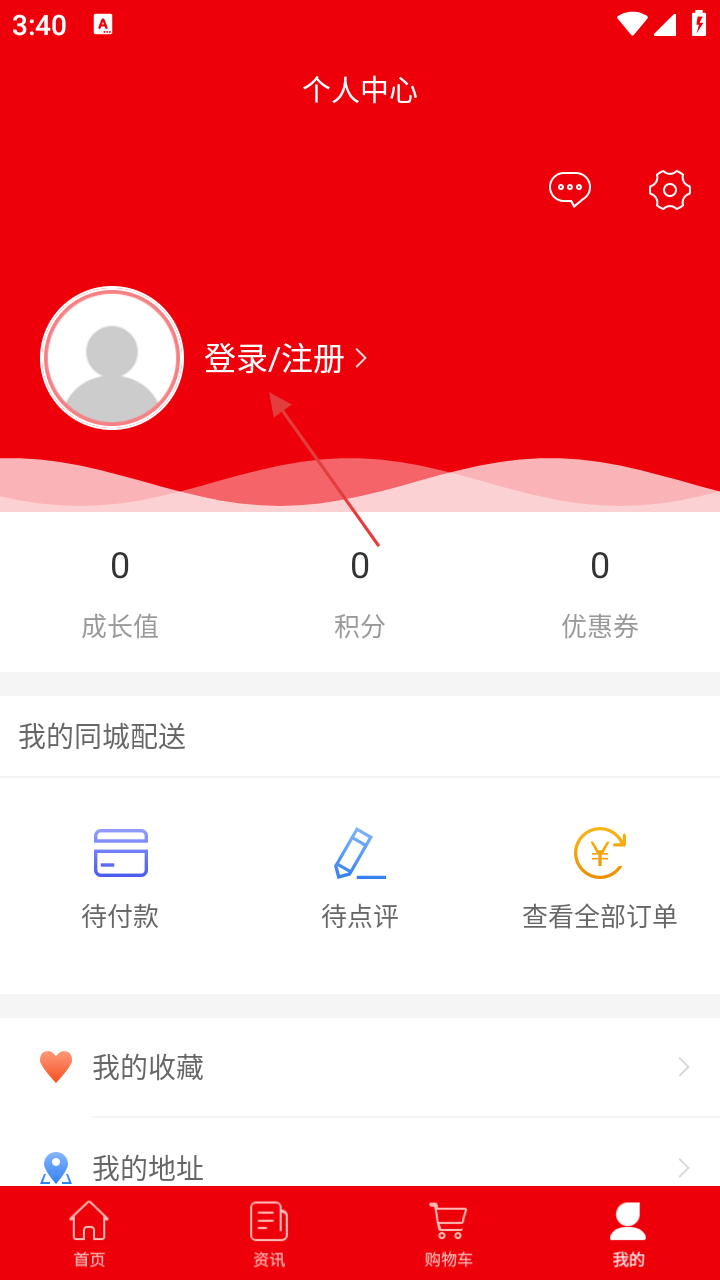The image size is (720, 1280).
Task: Select the 我的 profile tab
Action: (628, 1234)
